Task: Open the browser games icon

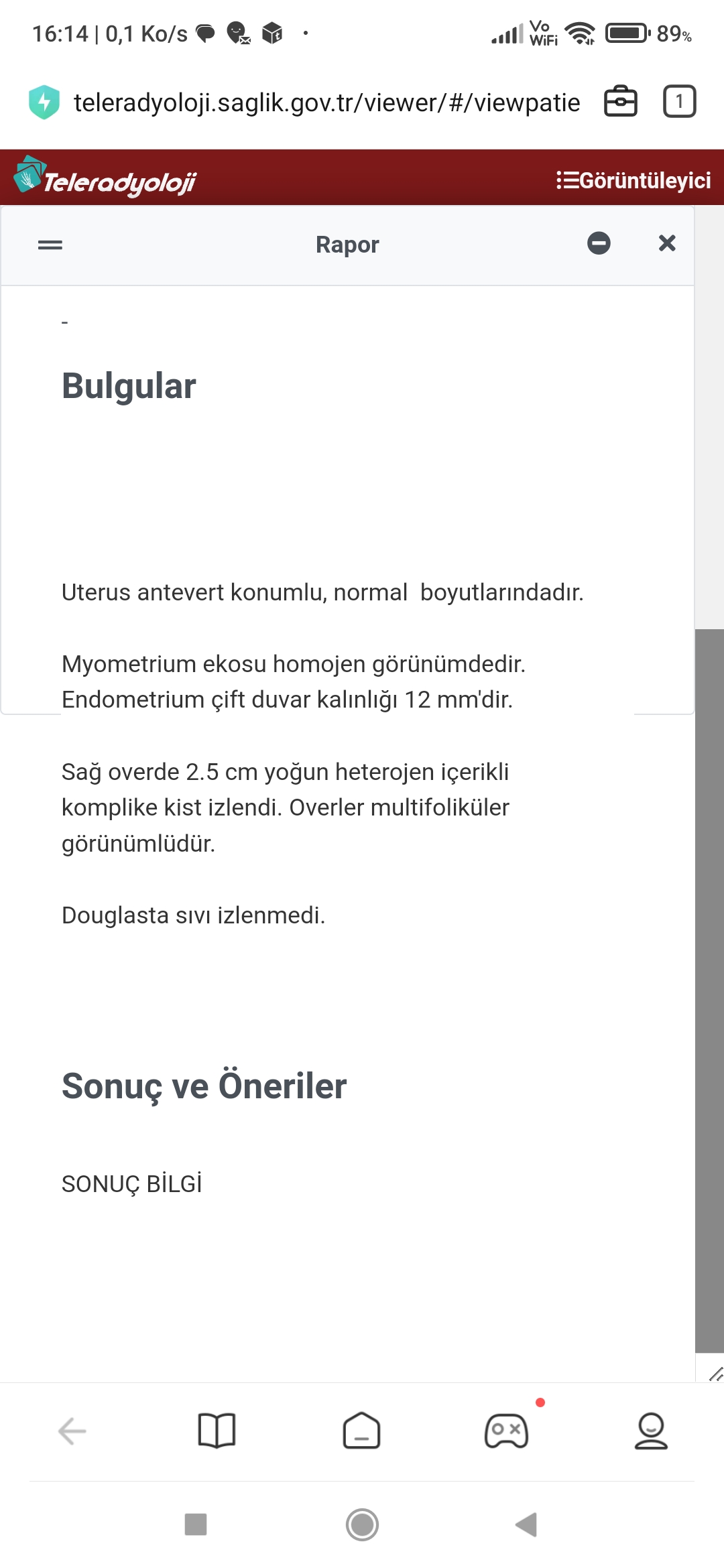Action: click(507, 1431)
